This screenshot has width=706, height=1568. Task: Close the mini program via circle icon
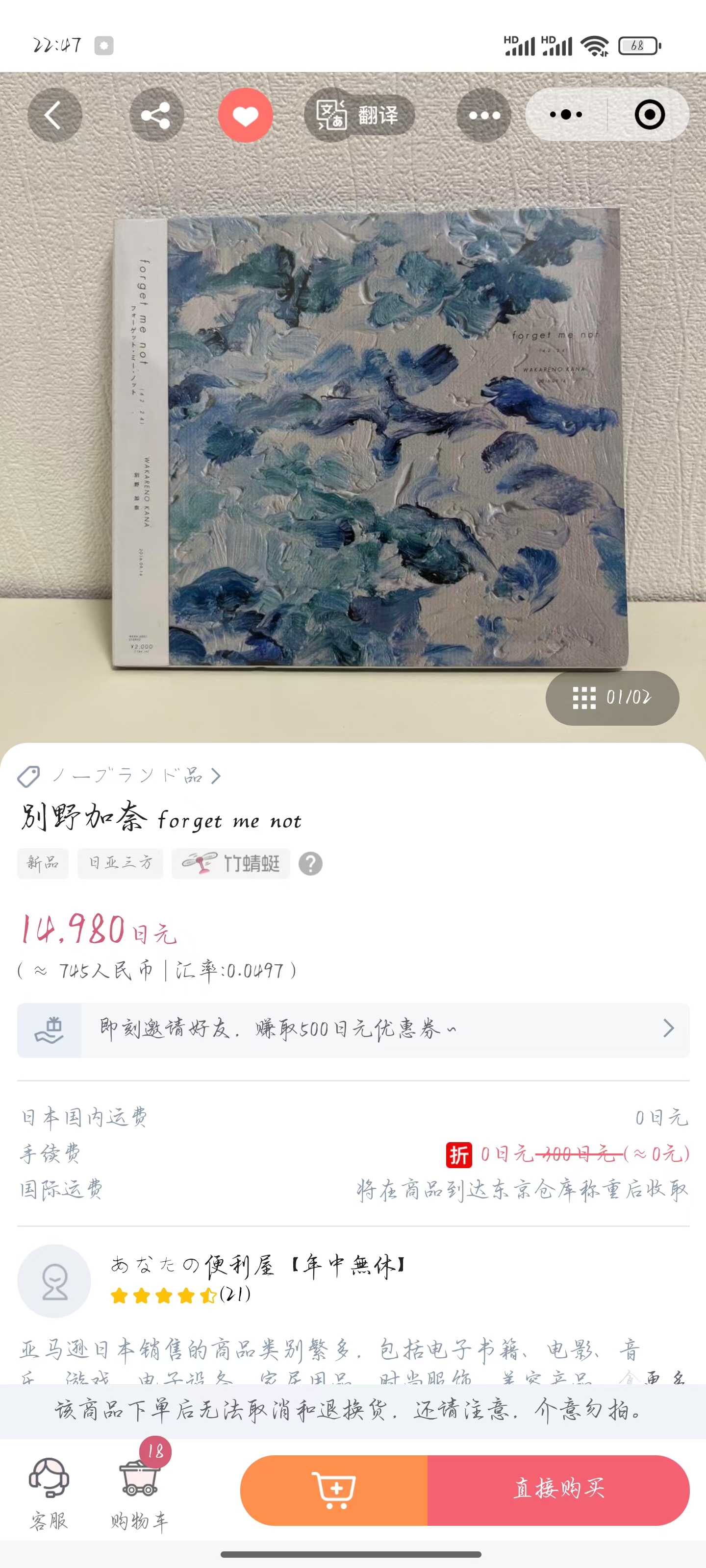click(x=649, y=115)
